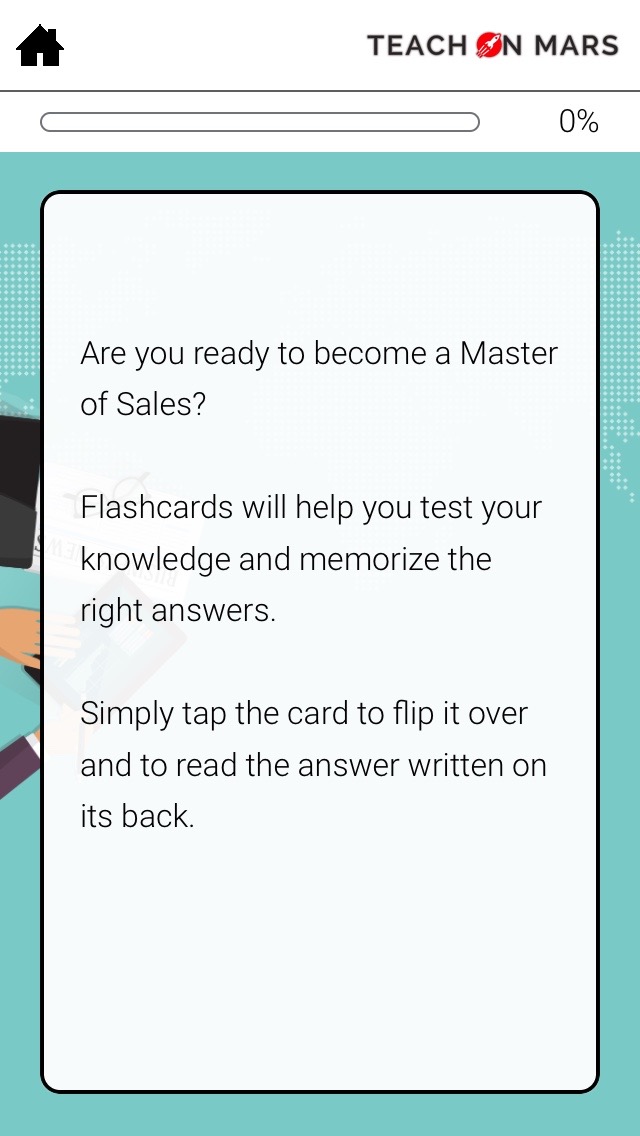This screenshot has height=1136, width=640.
Task: Go to the home screen icon
Action: pos(40,46)
